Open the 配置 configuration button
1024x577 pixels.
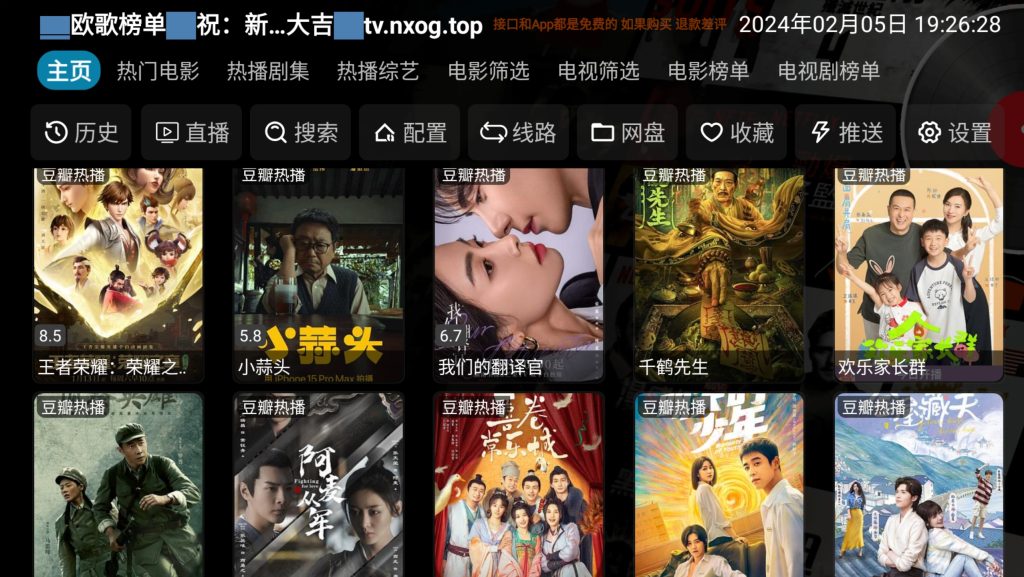tap(410, 132)
